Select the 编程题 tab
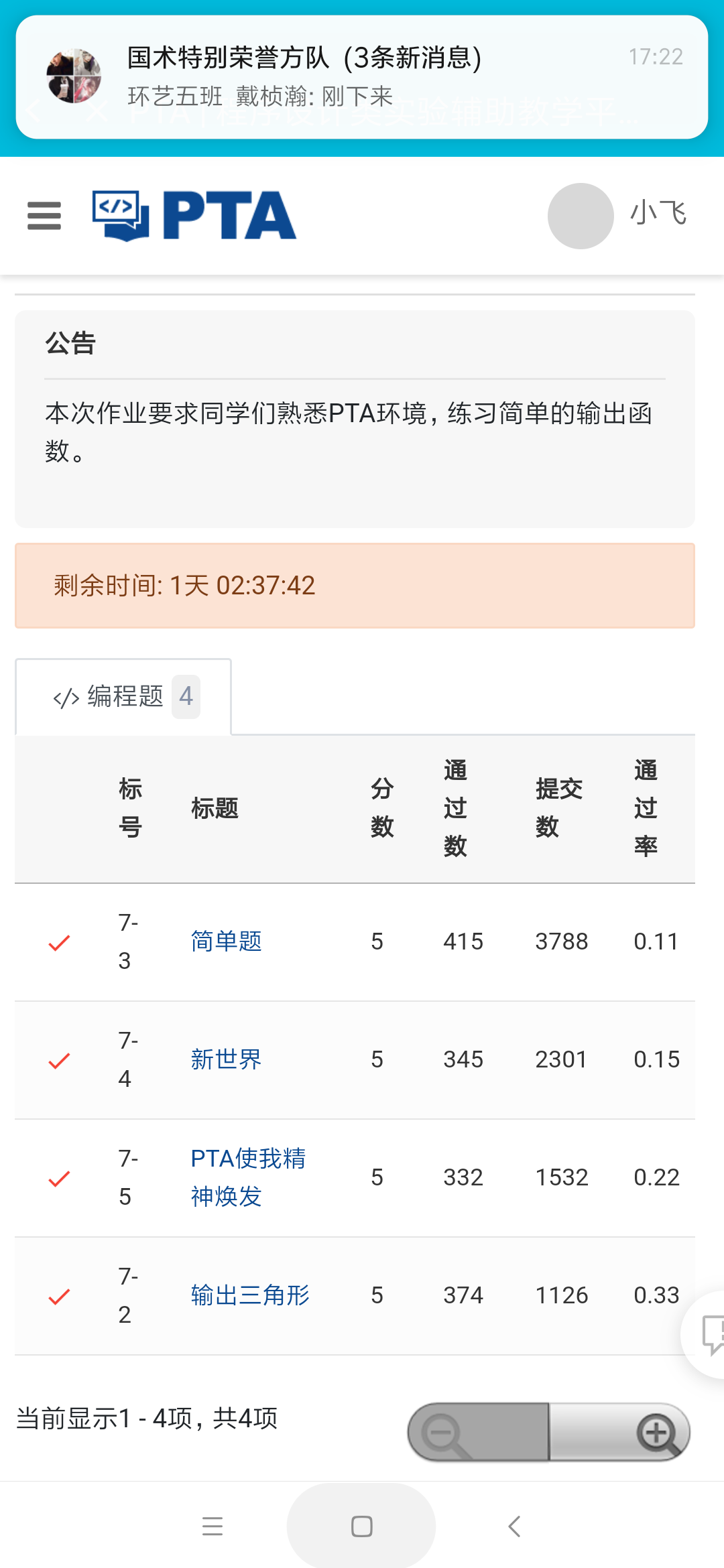The height and width of the screenshot is (1568, 724). tap(124, 697)
